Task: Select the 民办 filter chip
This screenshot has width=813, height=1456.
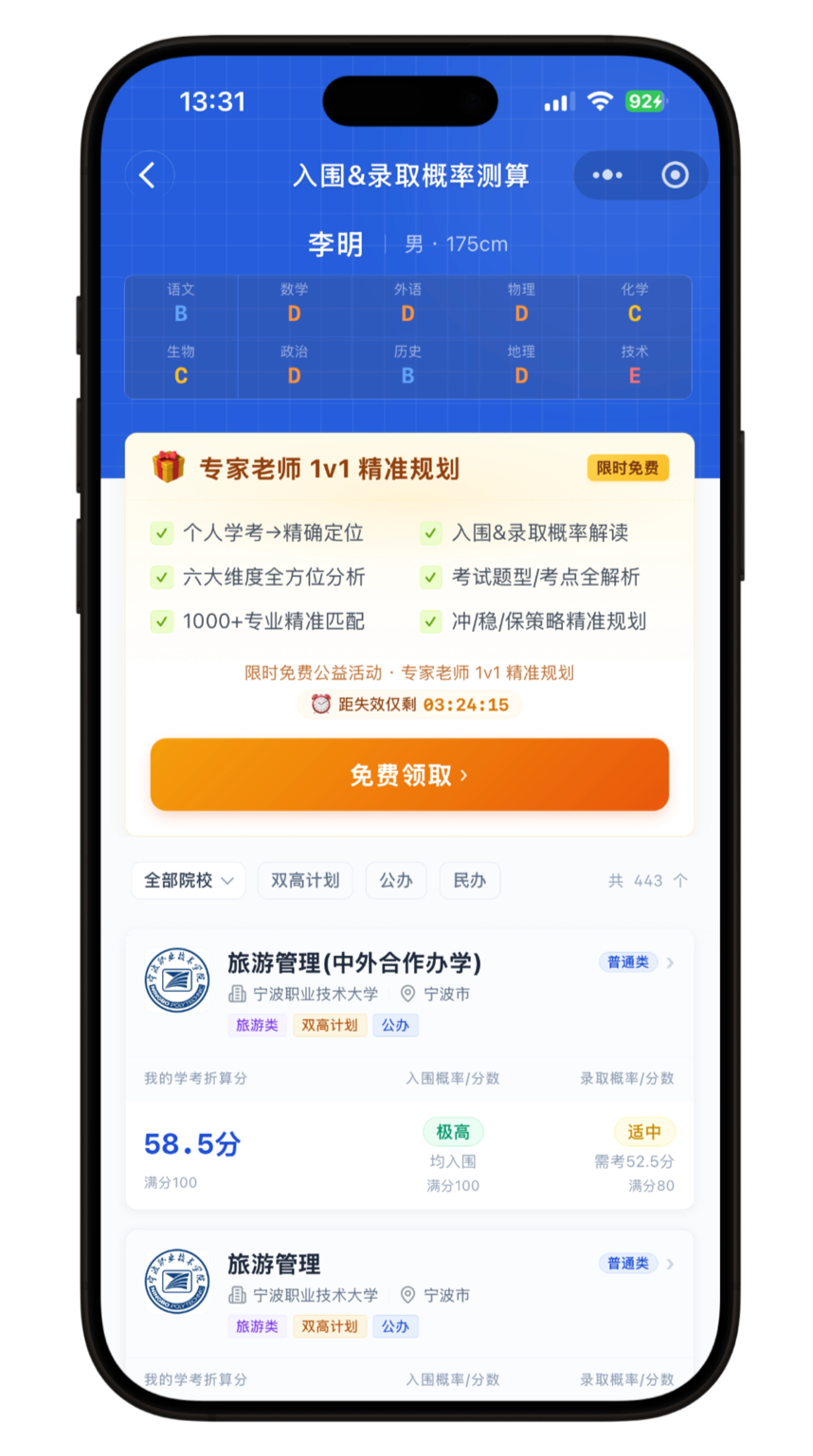Action: click(470, 881)
